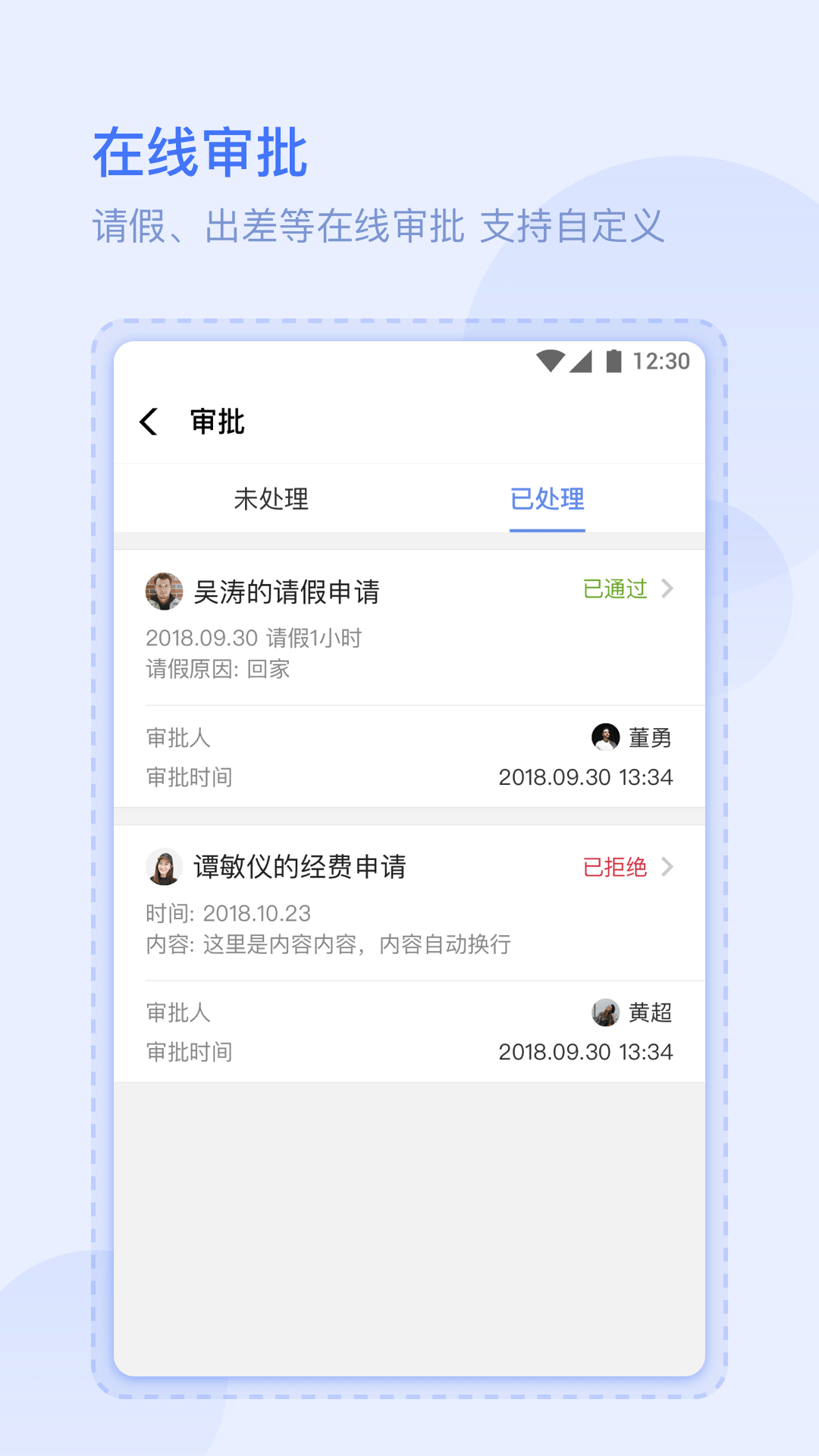Click the approval time 2018.09.30 13:34 for 吴涛
This screenshot has width=819, height=1456.
coord(587,777)
